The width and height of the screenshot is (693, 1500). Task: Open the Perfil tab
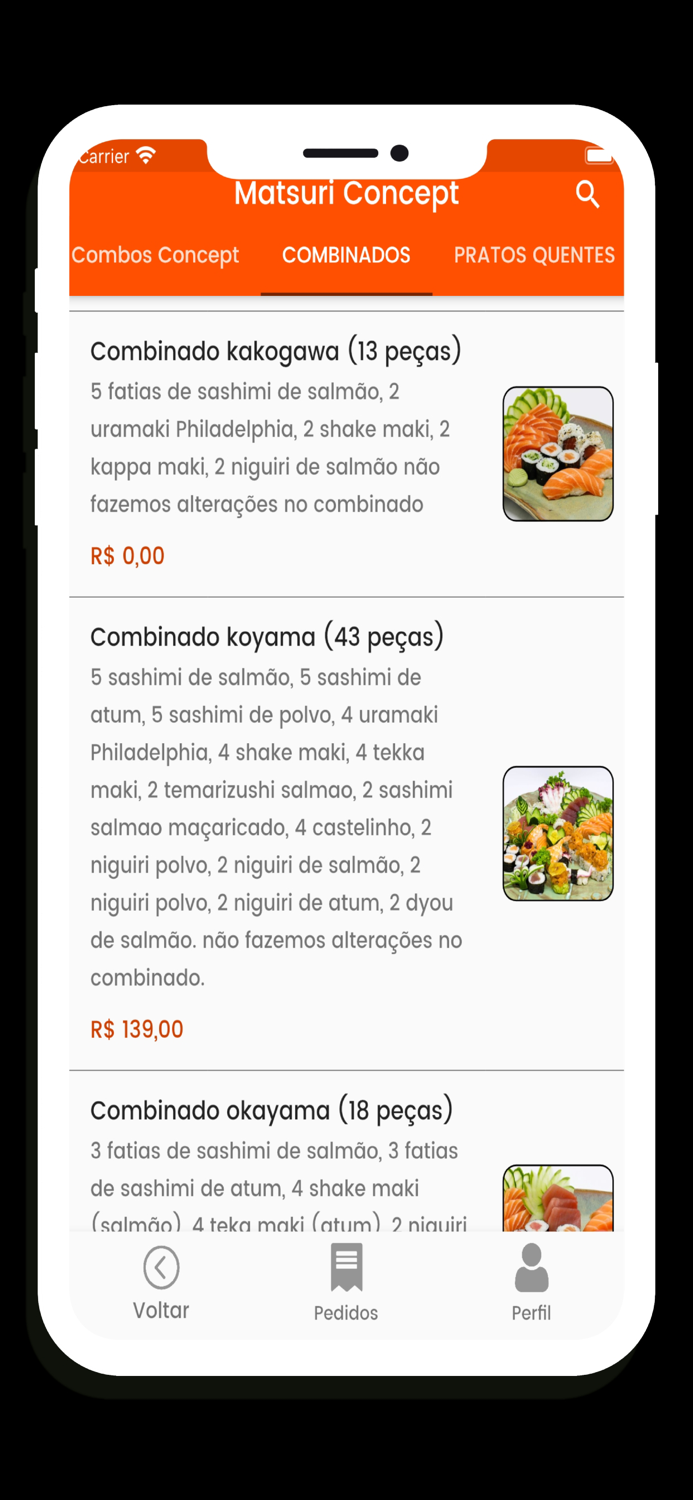531,1283
